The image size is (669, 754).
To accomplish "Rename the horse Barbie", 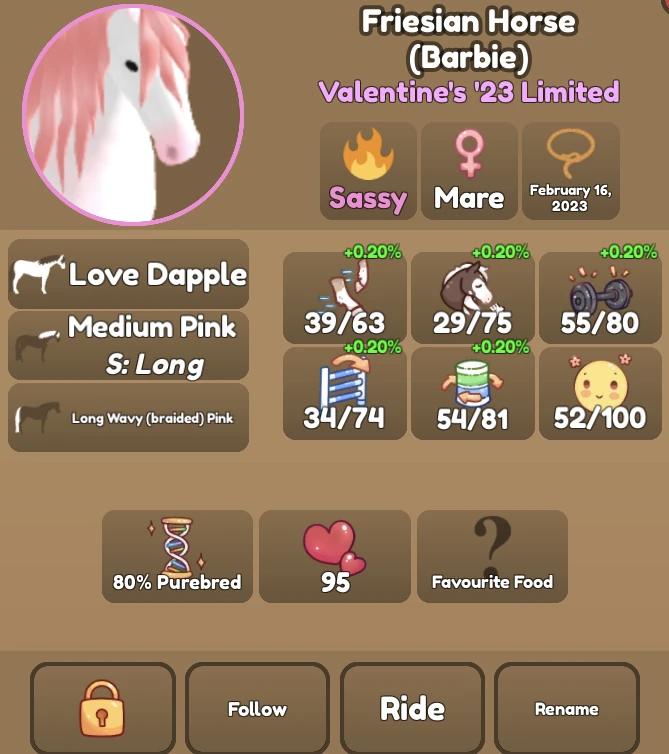I will tap(566, 708).
